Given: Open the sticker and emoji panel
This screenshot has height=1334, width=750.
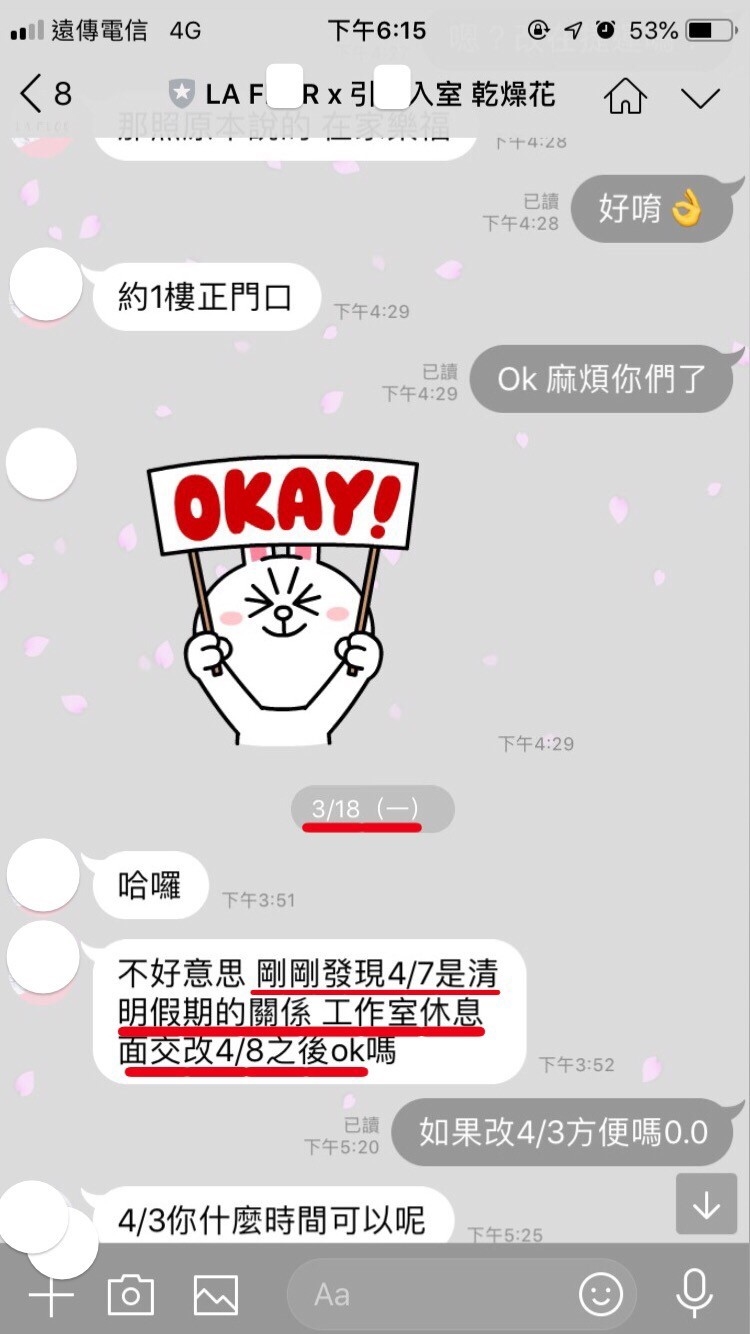Looking at the screenshot, I should coord(601,1295).
